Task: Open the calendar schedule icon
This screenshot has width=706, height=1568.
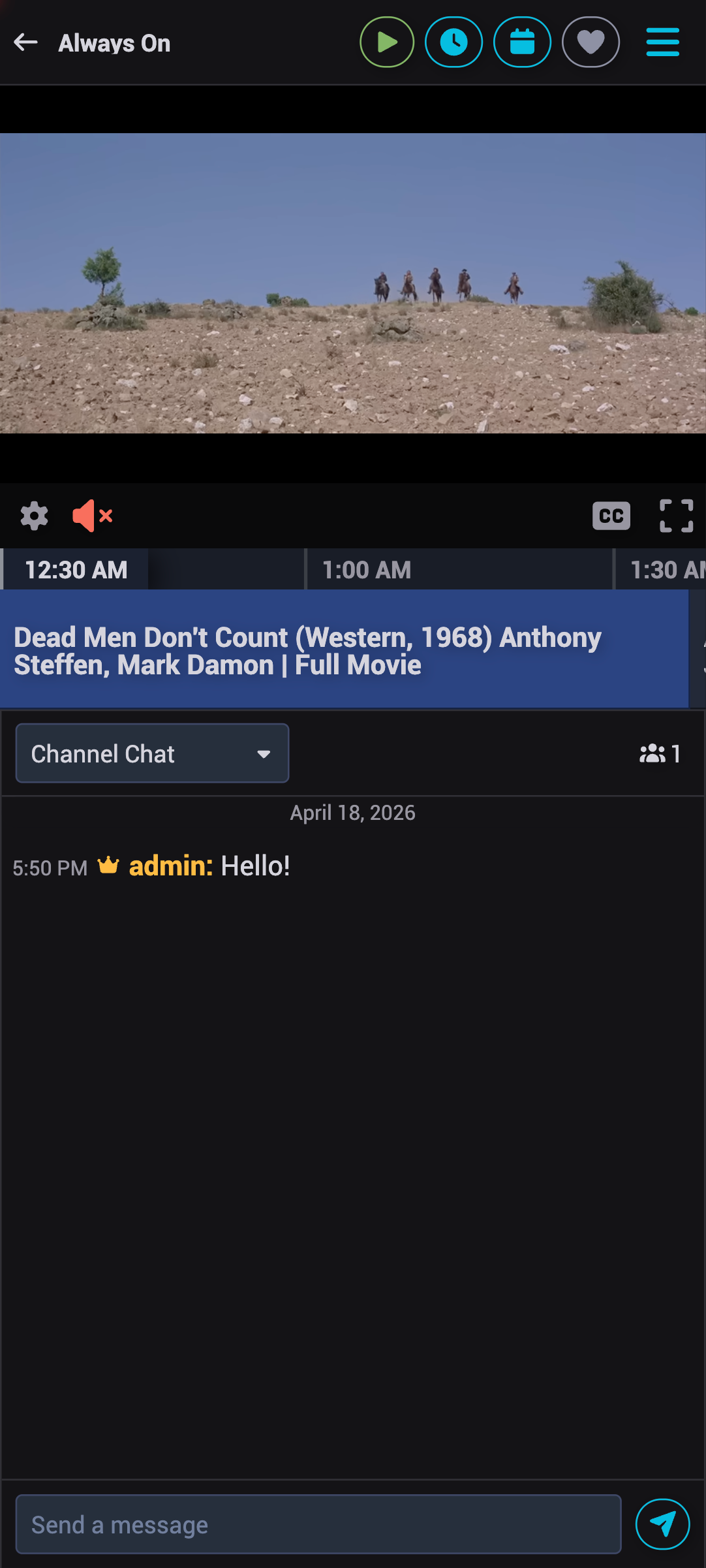Action: (522, 43)
